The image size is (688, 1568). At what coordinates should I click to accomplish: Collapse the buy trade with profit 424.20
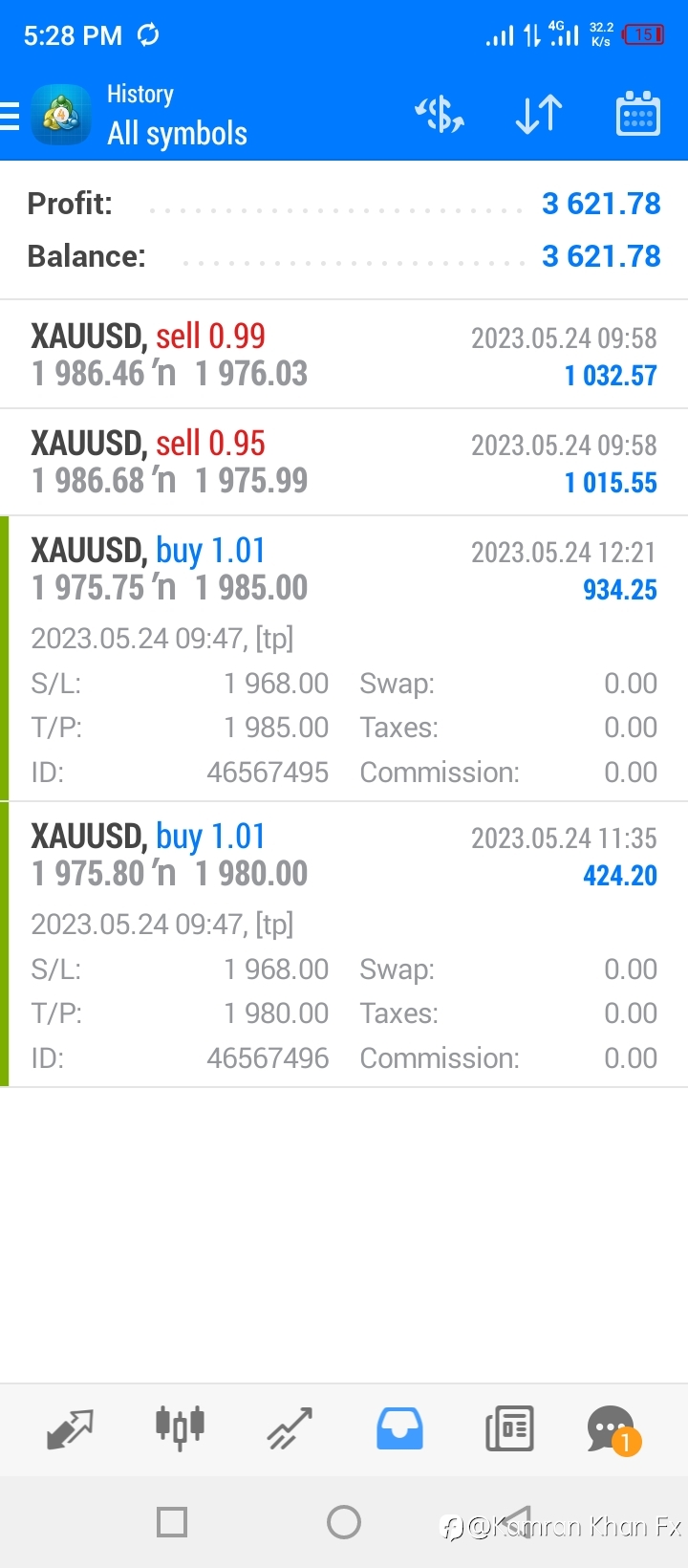click(x=344, y=945)
